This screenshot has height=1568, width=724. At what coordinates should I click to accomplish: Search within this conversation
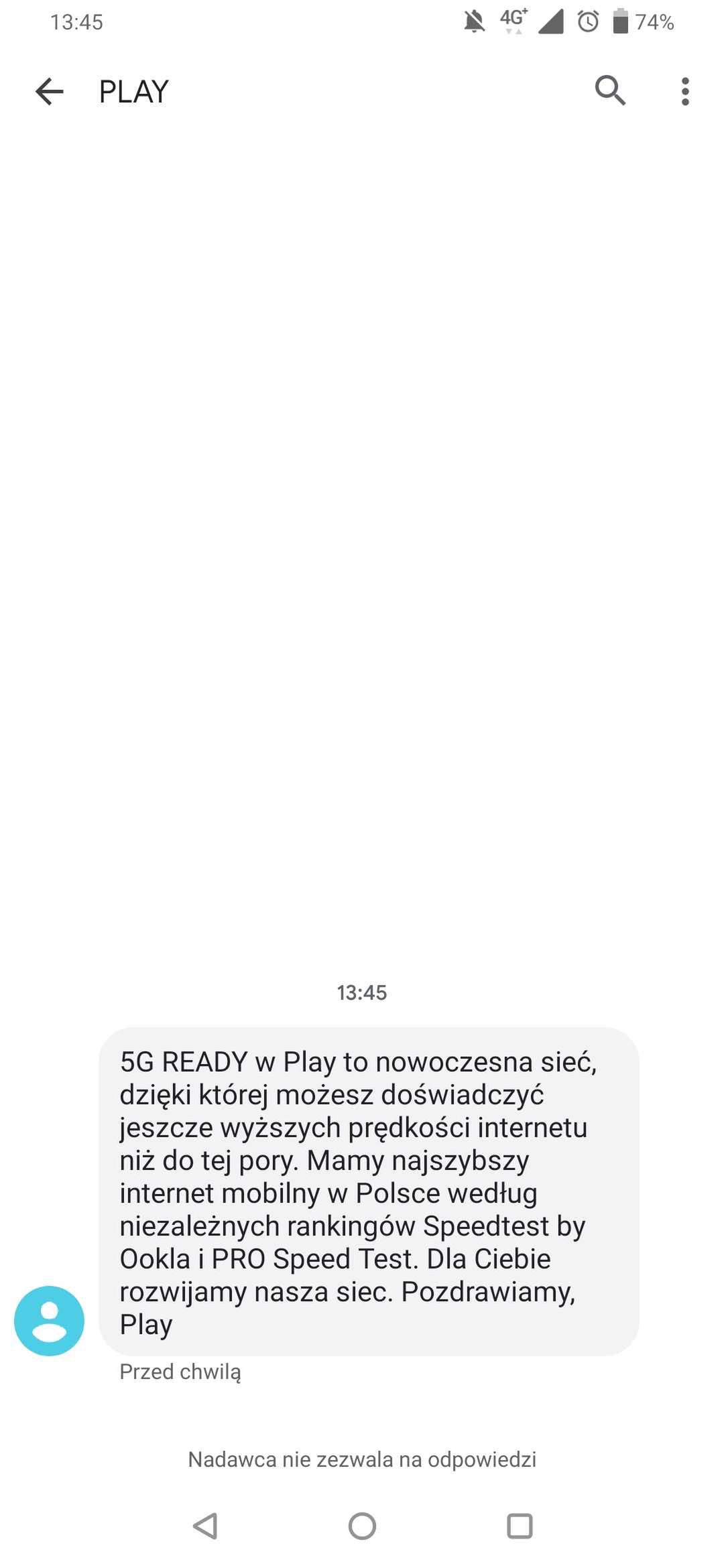click(610, 91)
